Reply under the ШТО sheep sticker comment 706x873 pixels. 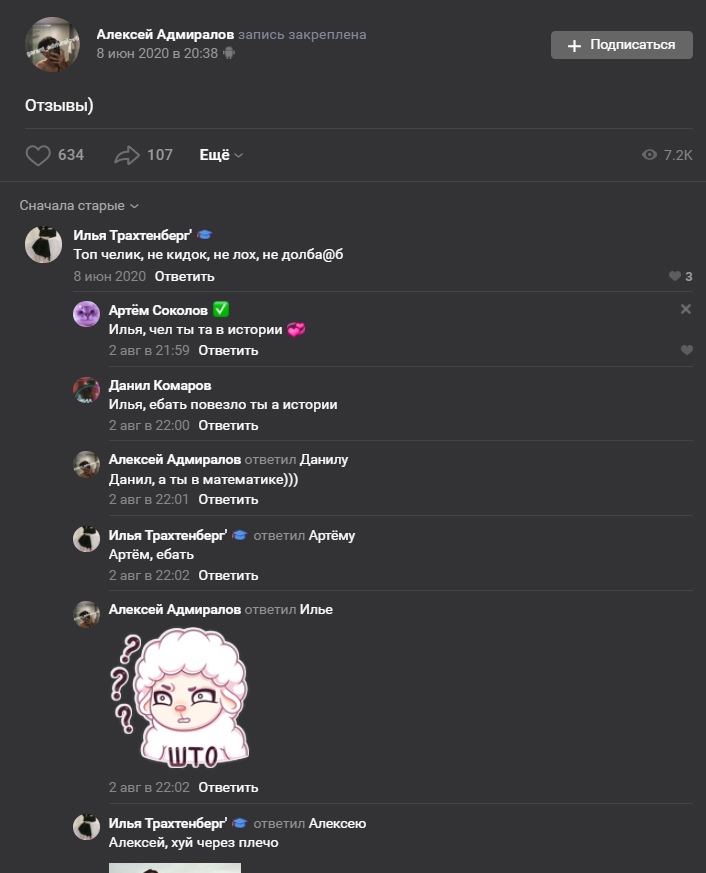(228, 787)
